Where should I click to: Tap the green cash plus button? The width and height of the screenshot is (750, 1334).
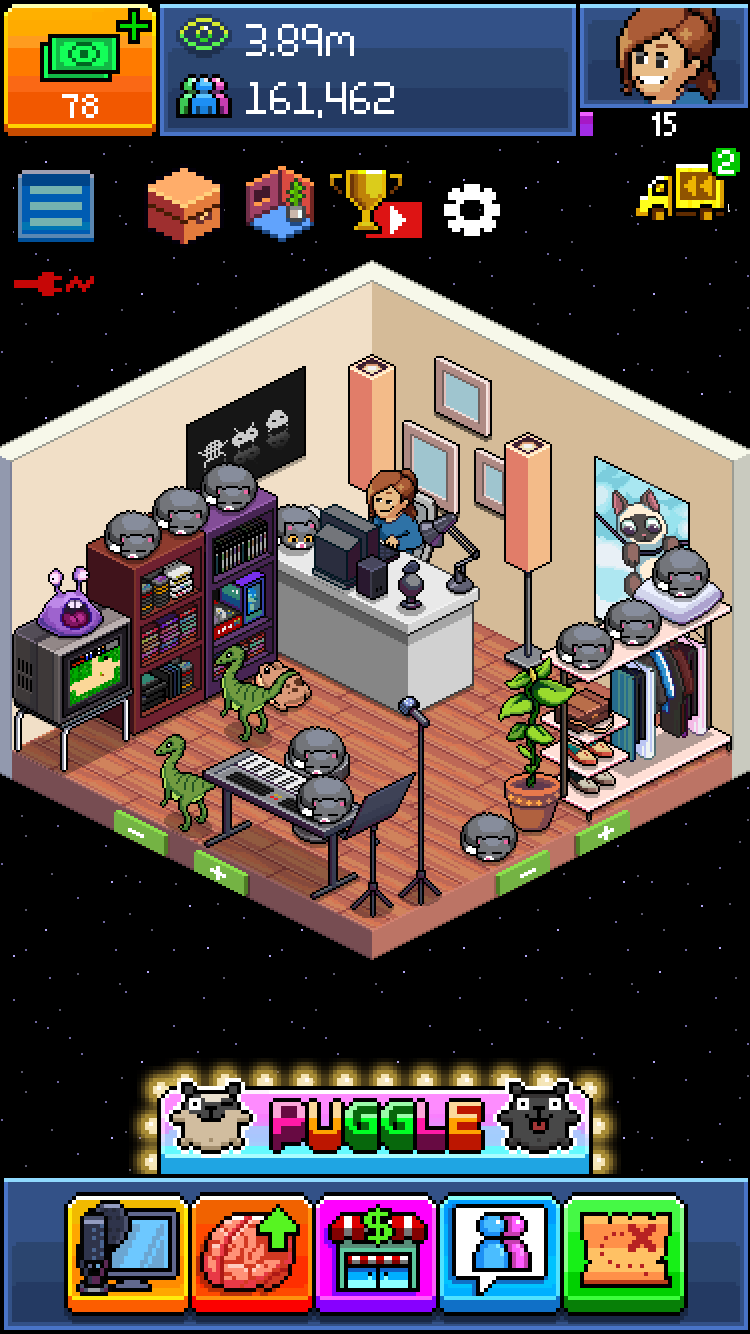(x=79, y=68)
